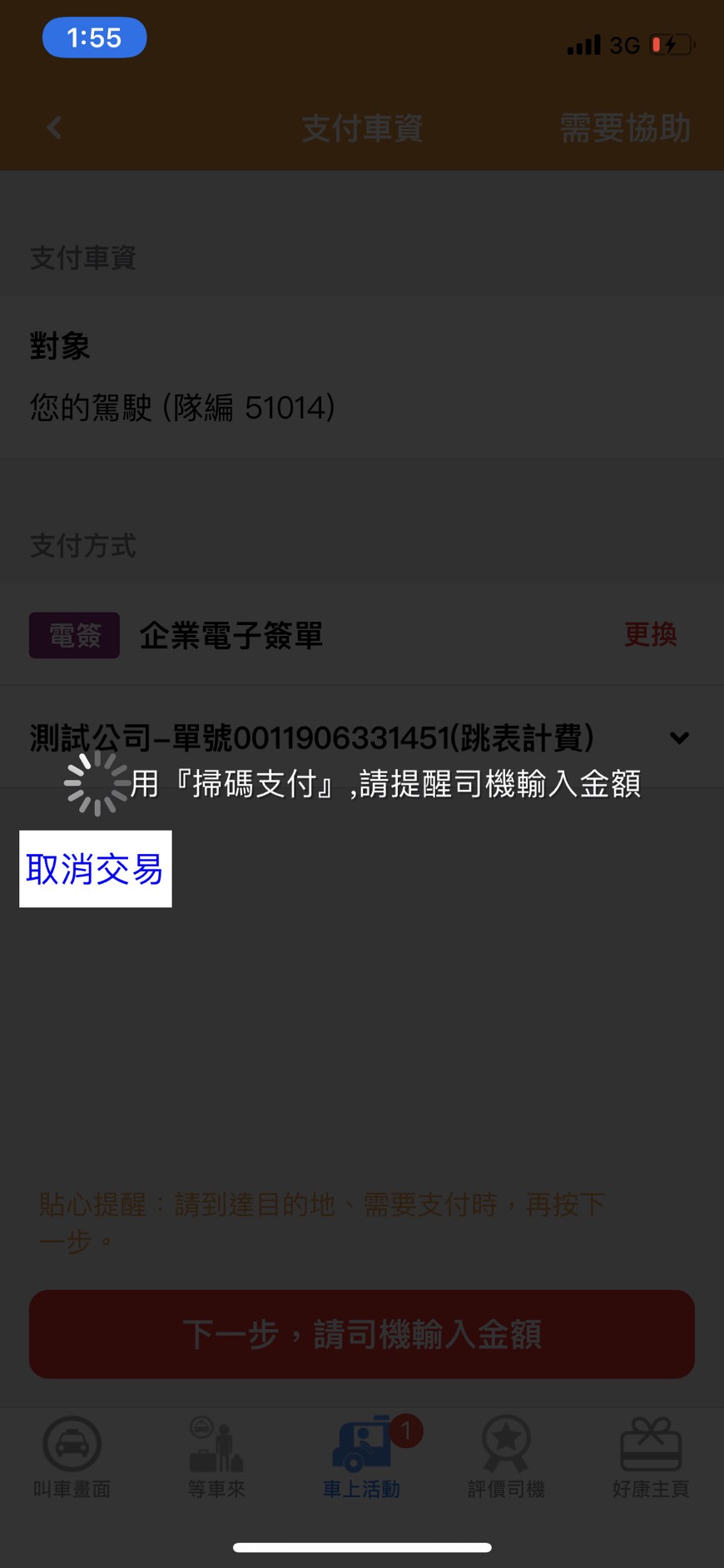The image size is (724, 1568).
Task: Tap 下一步，請司機輸入金額 button
Action: [362, 1334]
